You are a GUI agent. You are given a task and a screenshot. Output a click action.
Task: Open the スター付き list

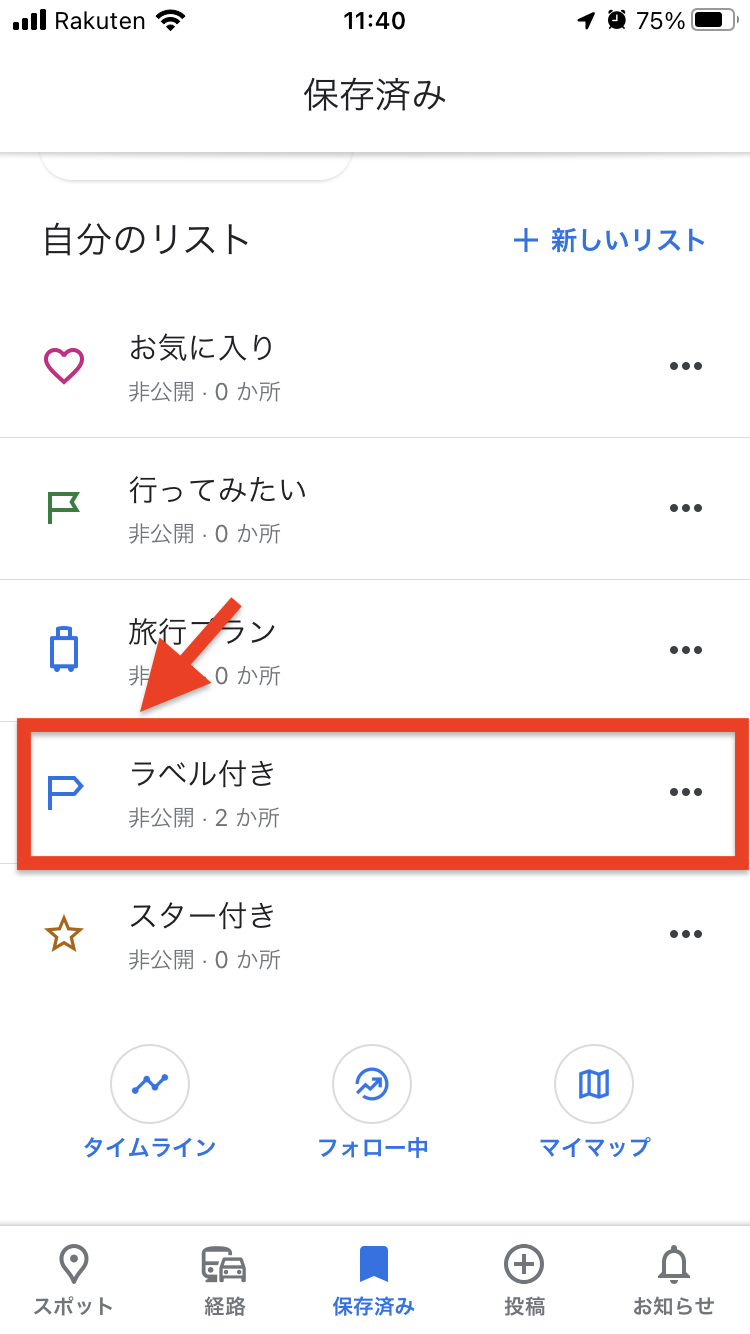point(203,934)
